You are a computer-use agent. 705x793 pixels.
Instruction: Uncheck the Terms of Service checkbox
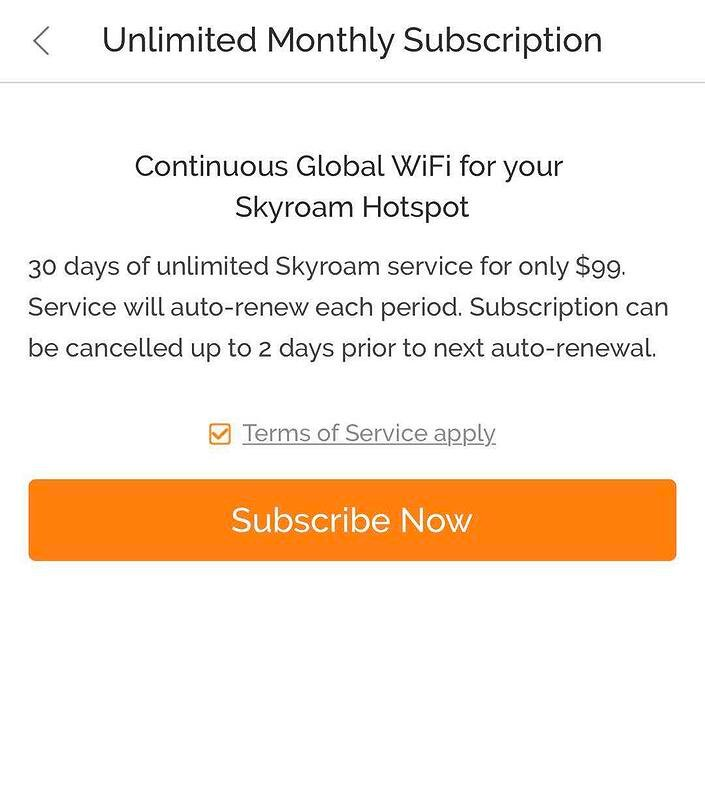(x=220, y=434)
